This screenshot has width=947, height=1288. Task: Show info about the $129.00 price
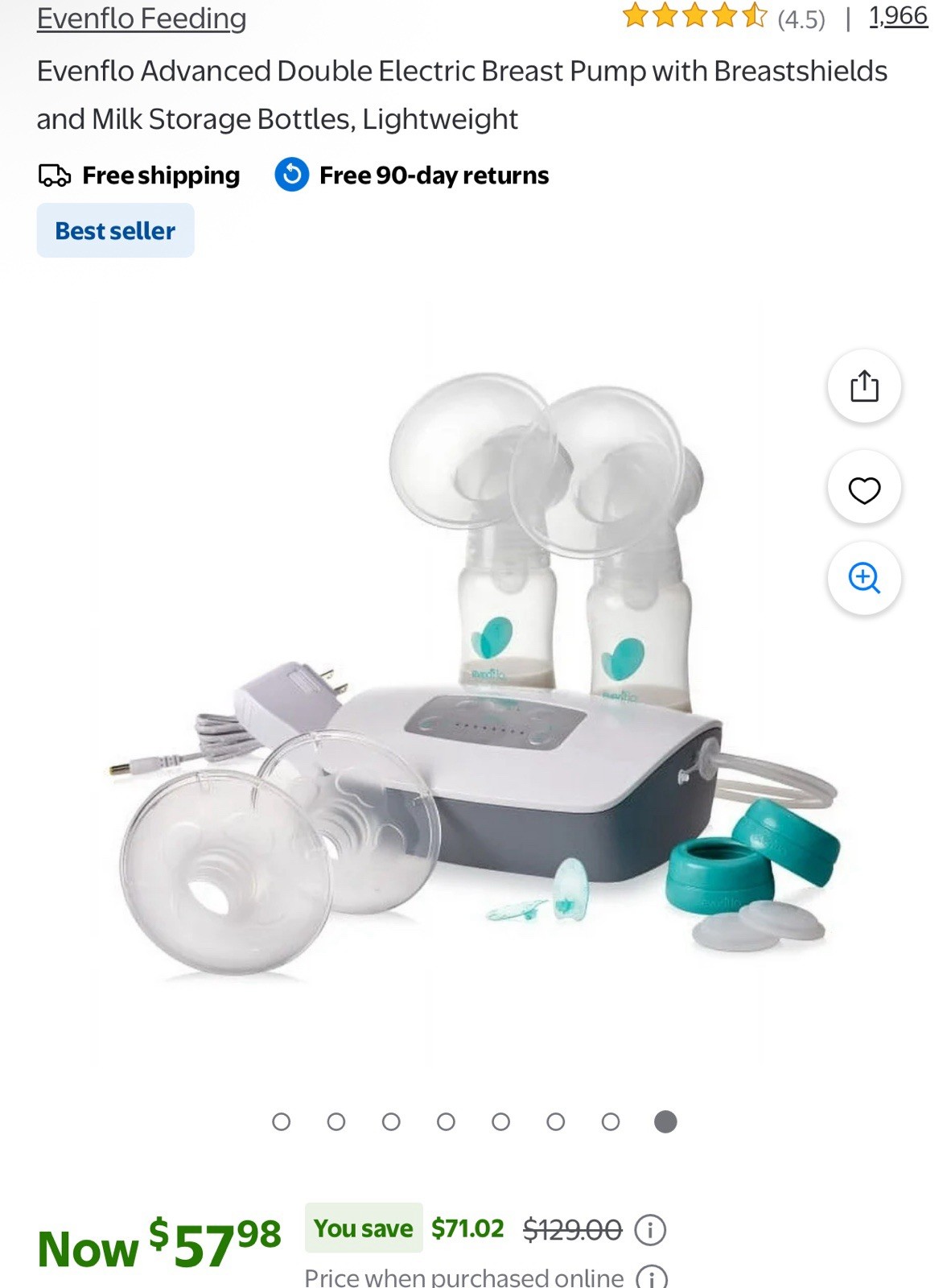coord(650,1229)
